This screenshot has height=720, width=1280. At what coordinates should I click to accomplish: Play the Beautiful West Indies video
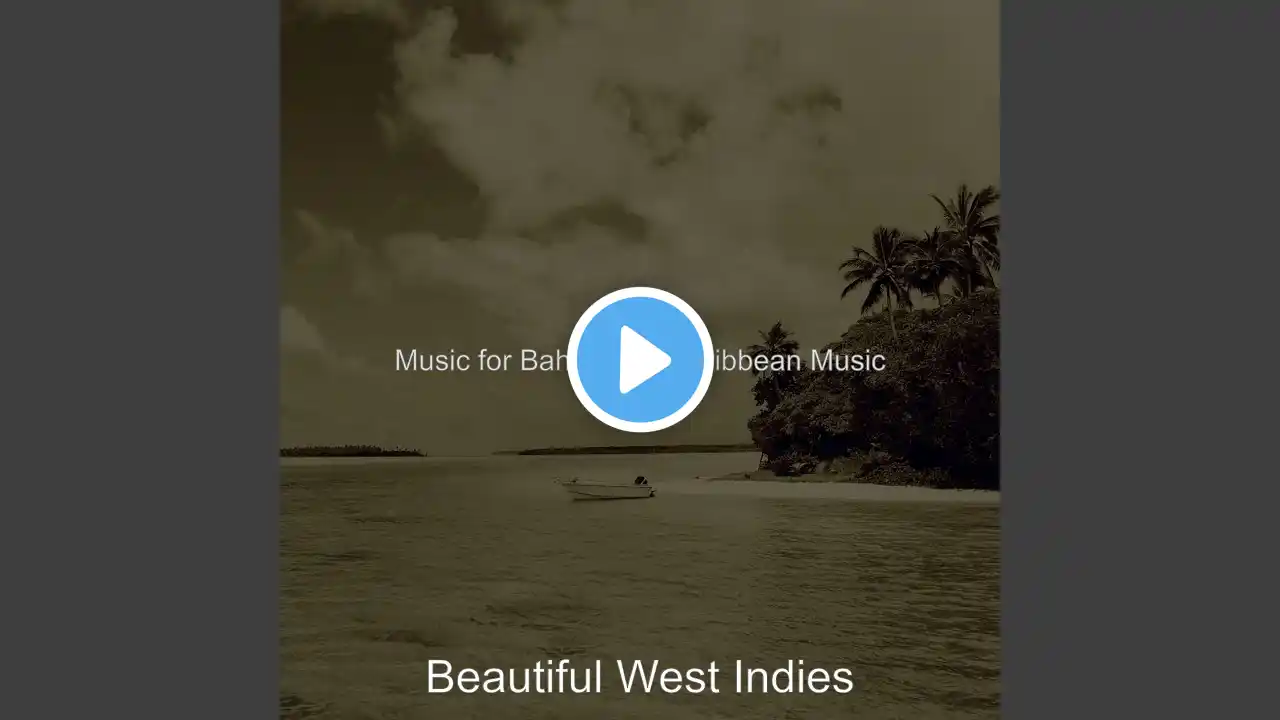(x=640, y=360)
